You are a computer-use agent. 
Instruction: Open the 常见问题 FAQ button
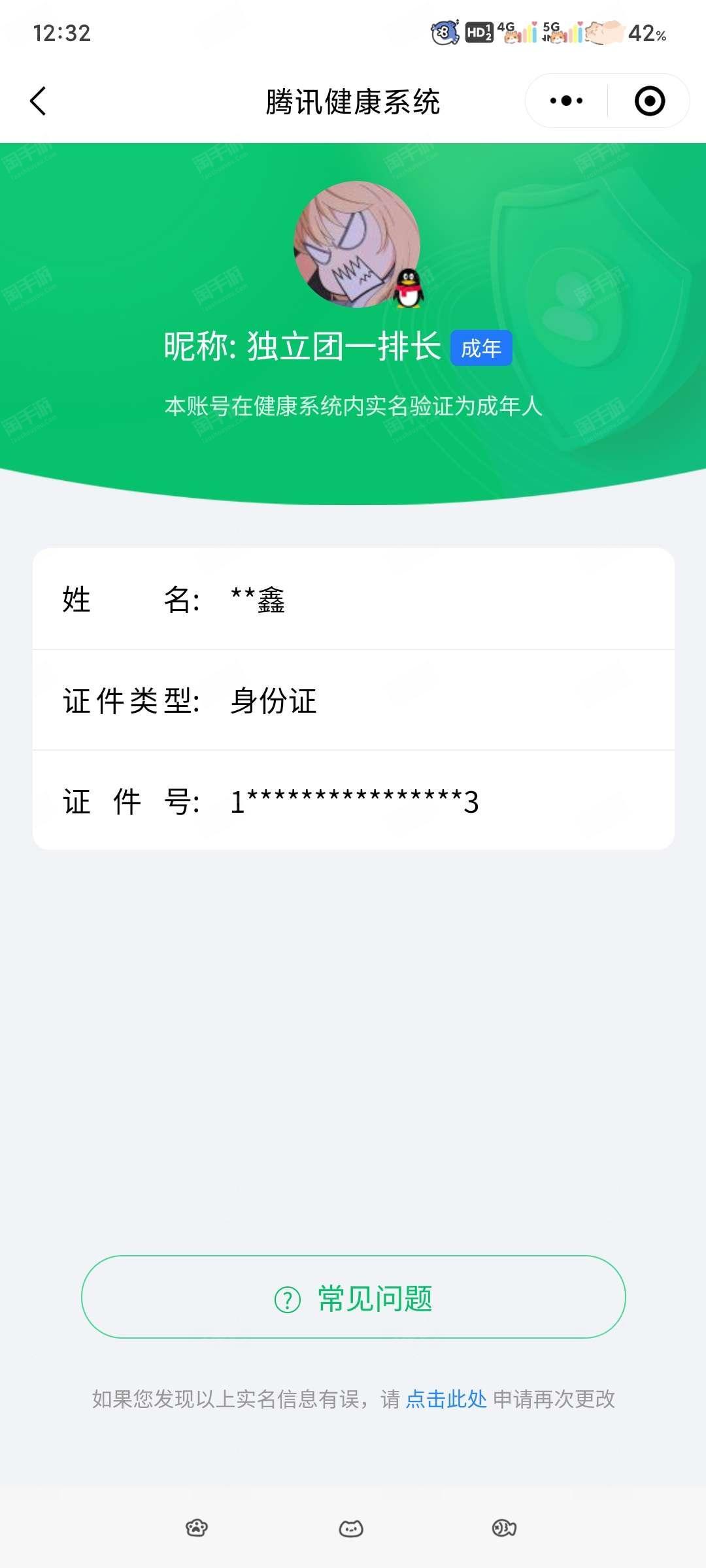pyautogui.click(x=353, y=1297)
